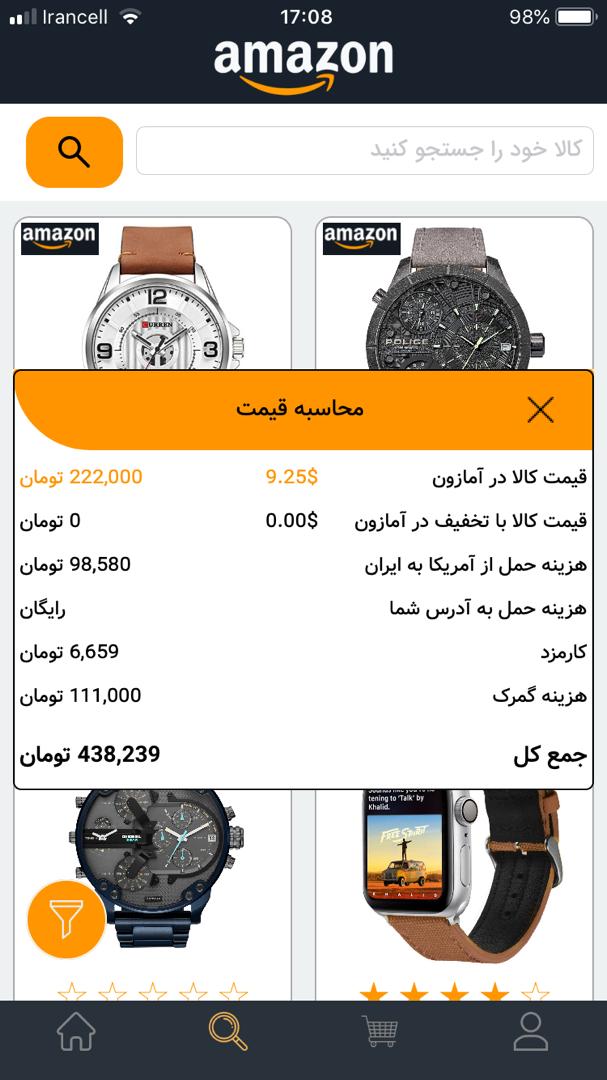Open the Curren white watch card
The width and height of the screenshot is (607, 1080).
pyautogui.click(x=152, y=295)
